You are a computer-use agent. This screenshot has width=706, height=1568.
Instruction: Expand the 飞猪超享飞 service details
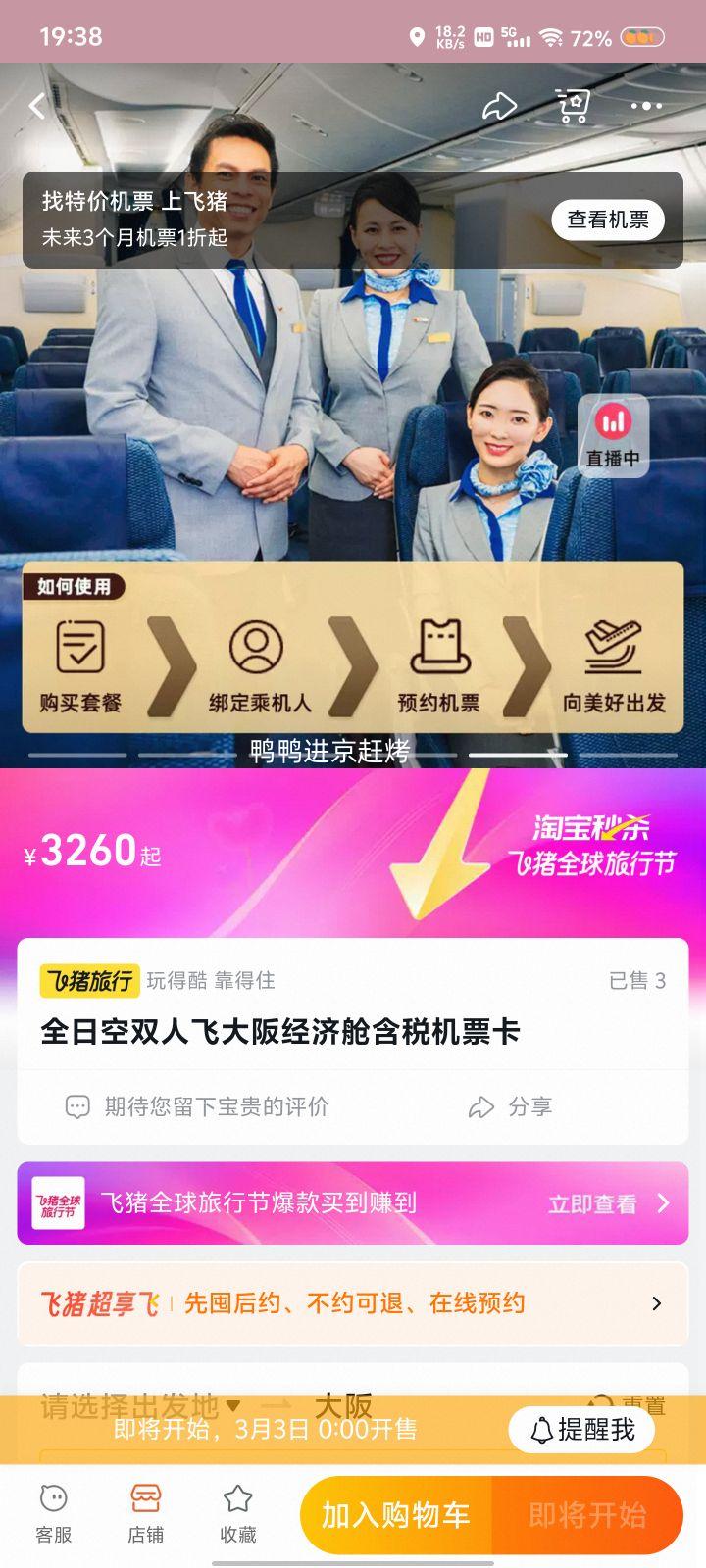353,1303
